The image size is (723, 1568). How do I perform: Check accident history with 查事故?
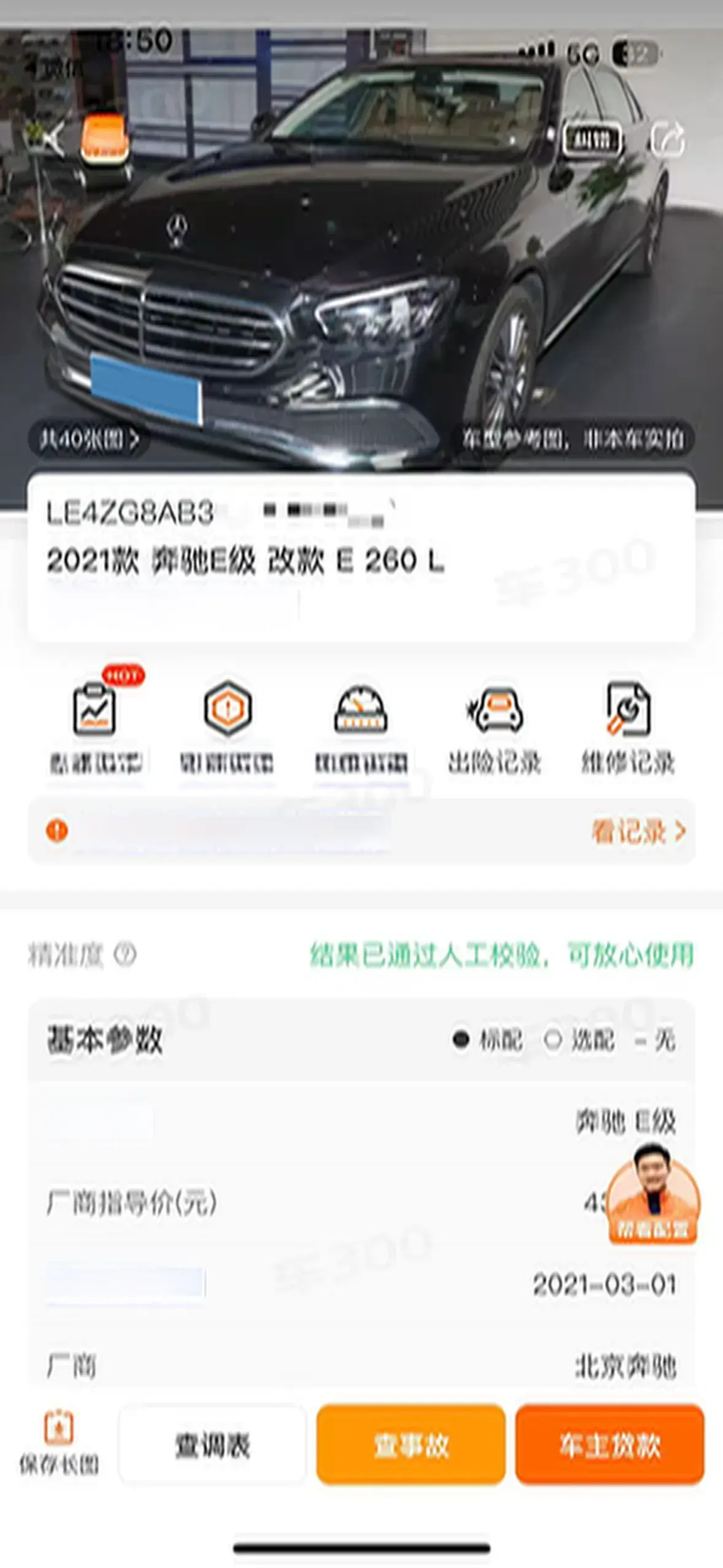411,1445
